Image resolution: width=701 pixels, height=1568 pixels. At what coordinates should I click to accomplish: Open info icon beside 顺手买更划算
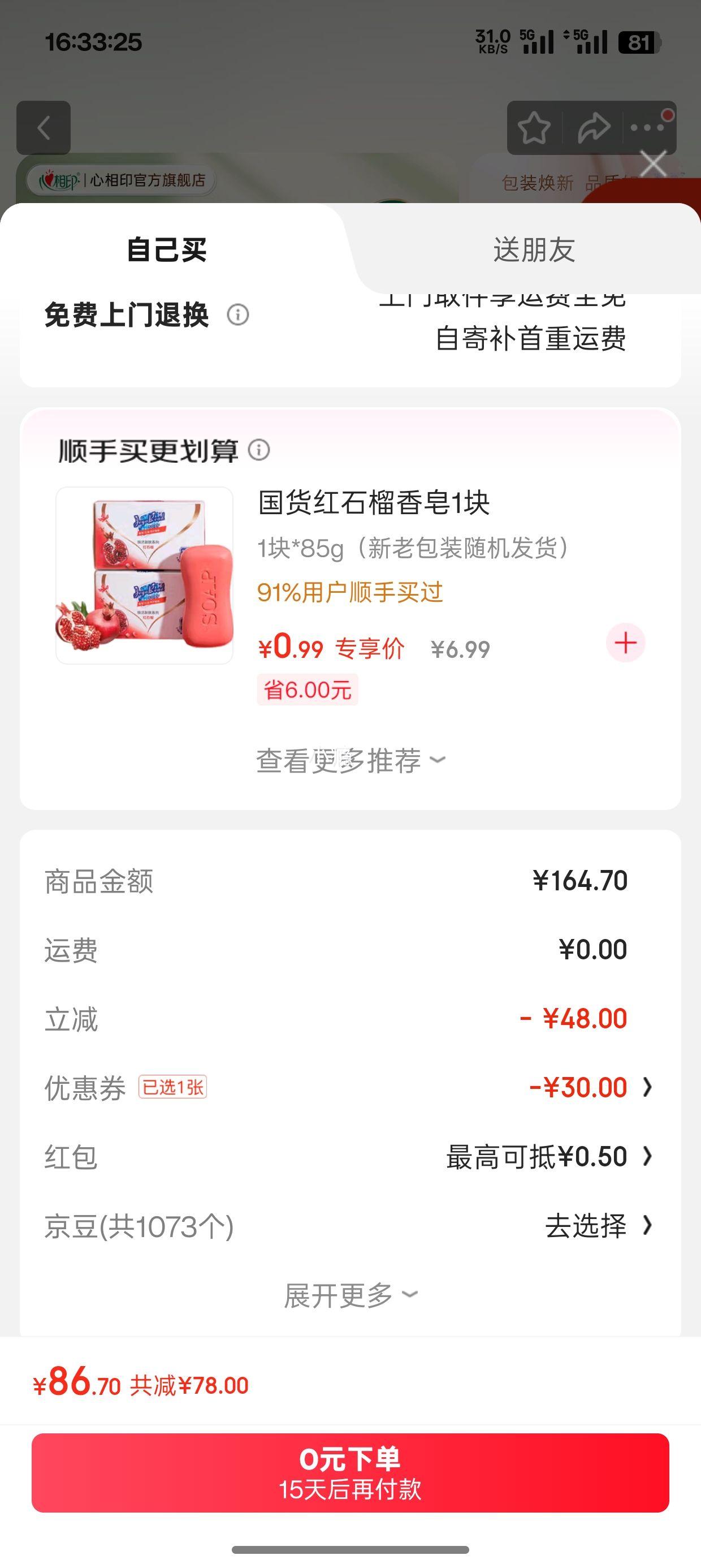pos(259,450)
